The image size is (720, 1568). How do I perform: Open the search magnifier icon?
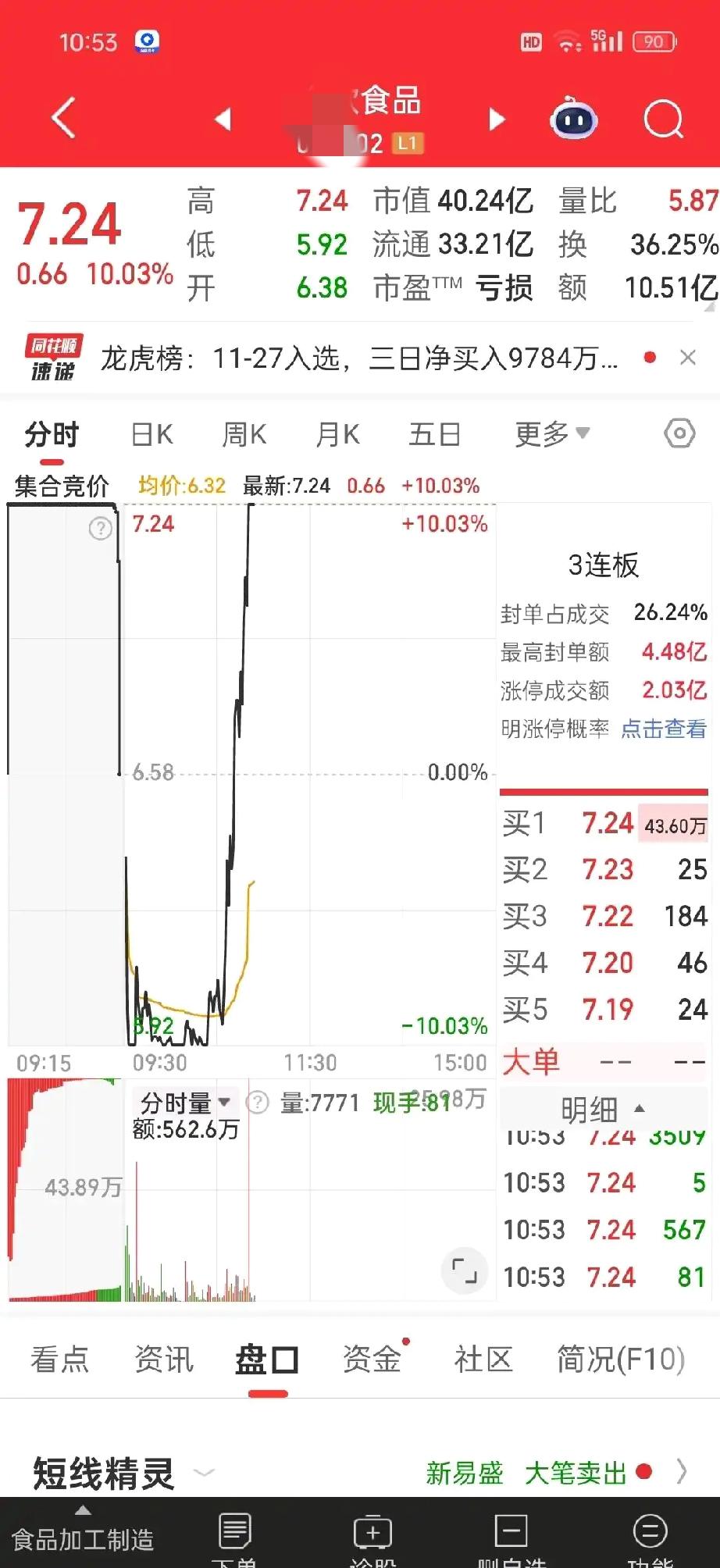662,117
